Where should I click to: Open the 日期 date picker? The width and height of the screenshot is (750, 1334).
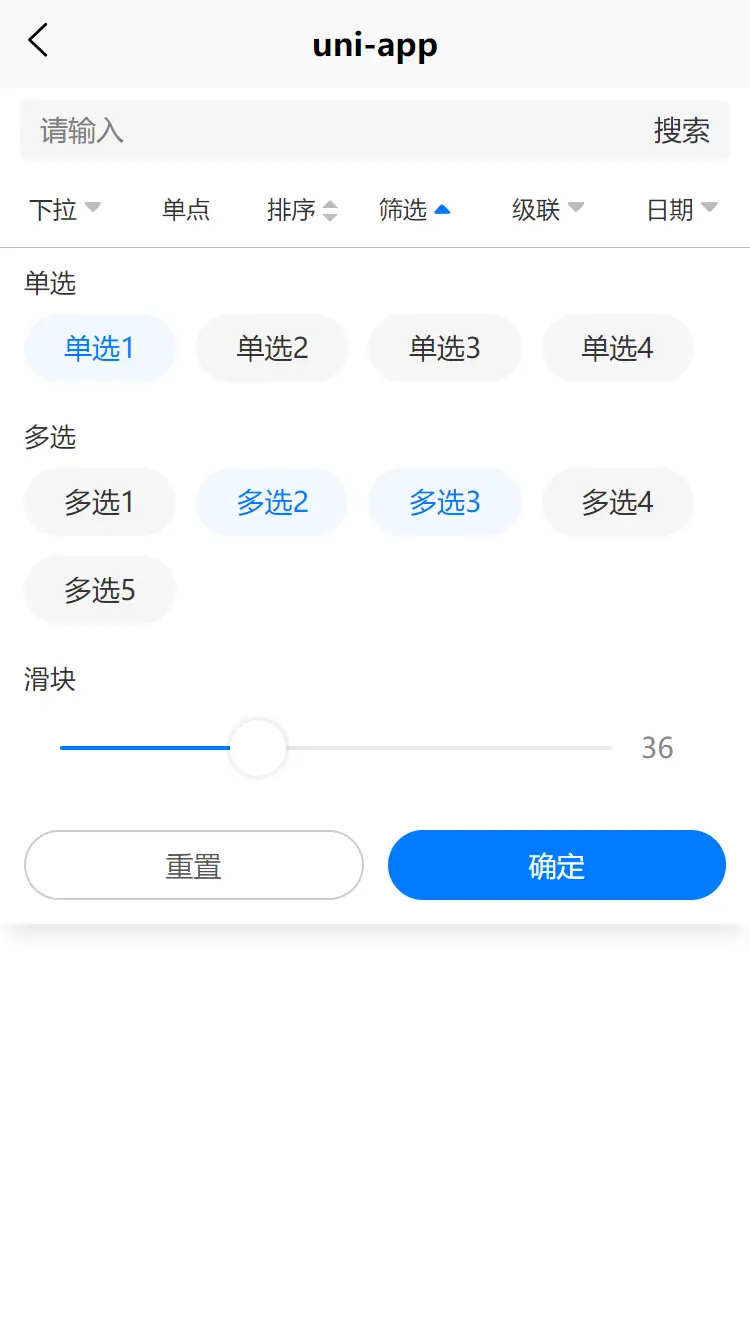click(682, 209)
